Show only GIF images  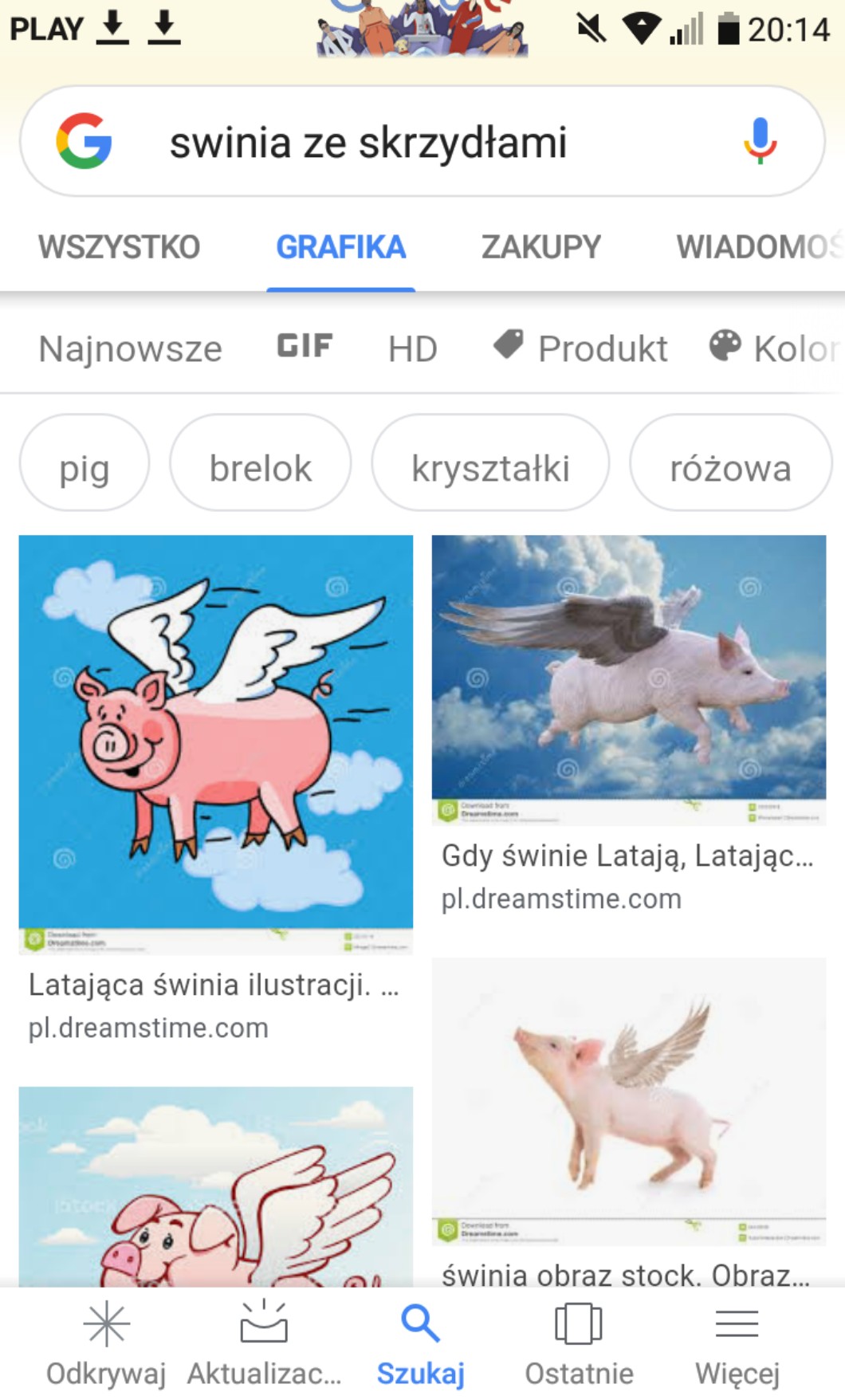coord(305,347)
